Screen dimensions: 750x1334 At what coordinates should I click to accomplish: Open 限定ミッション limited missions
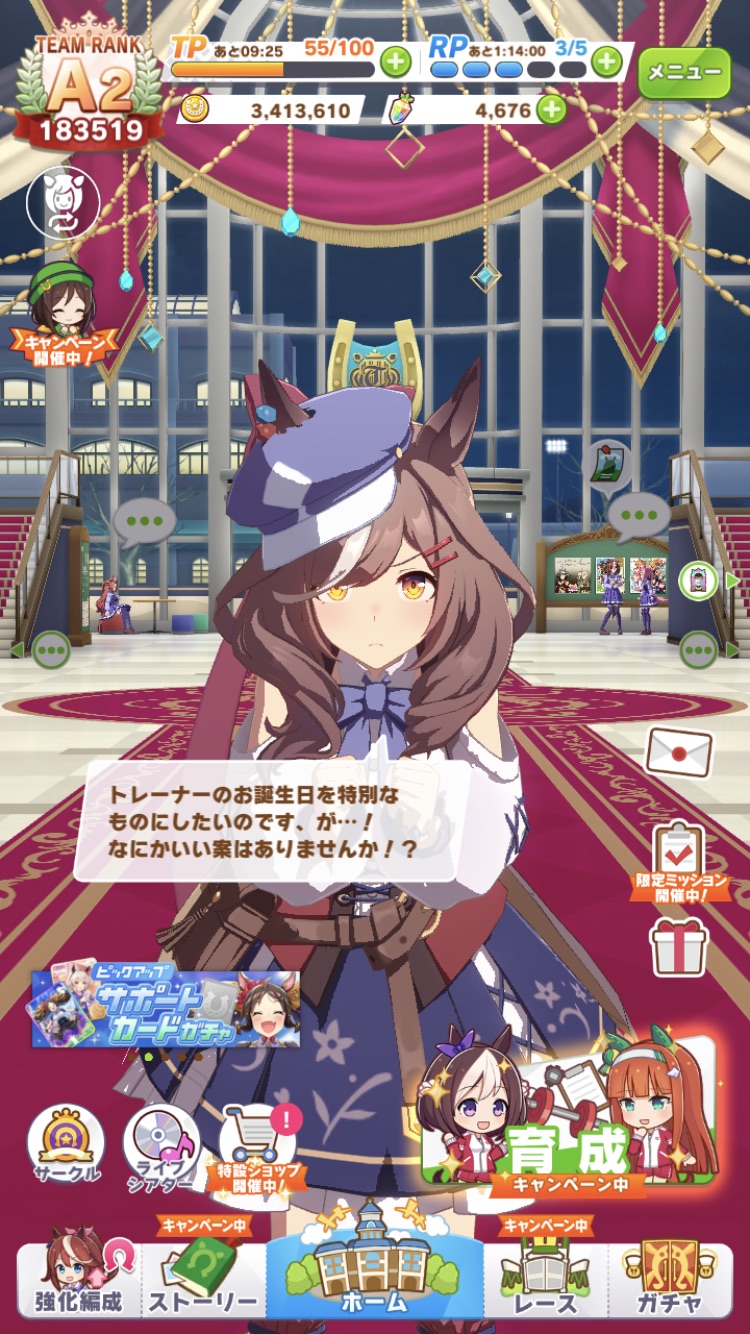pos(681,860)
